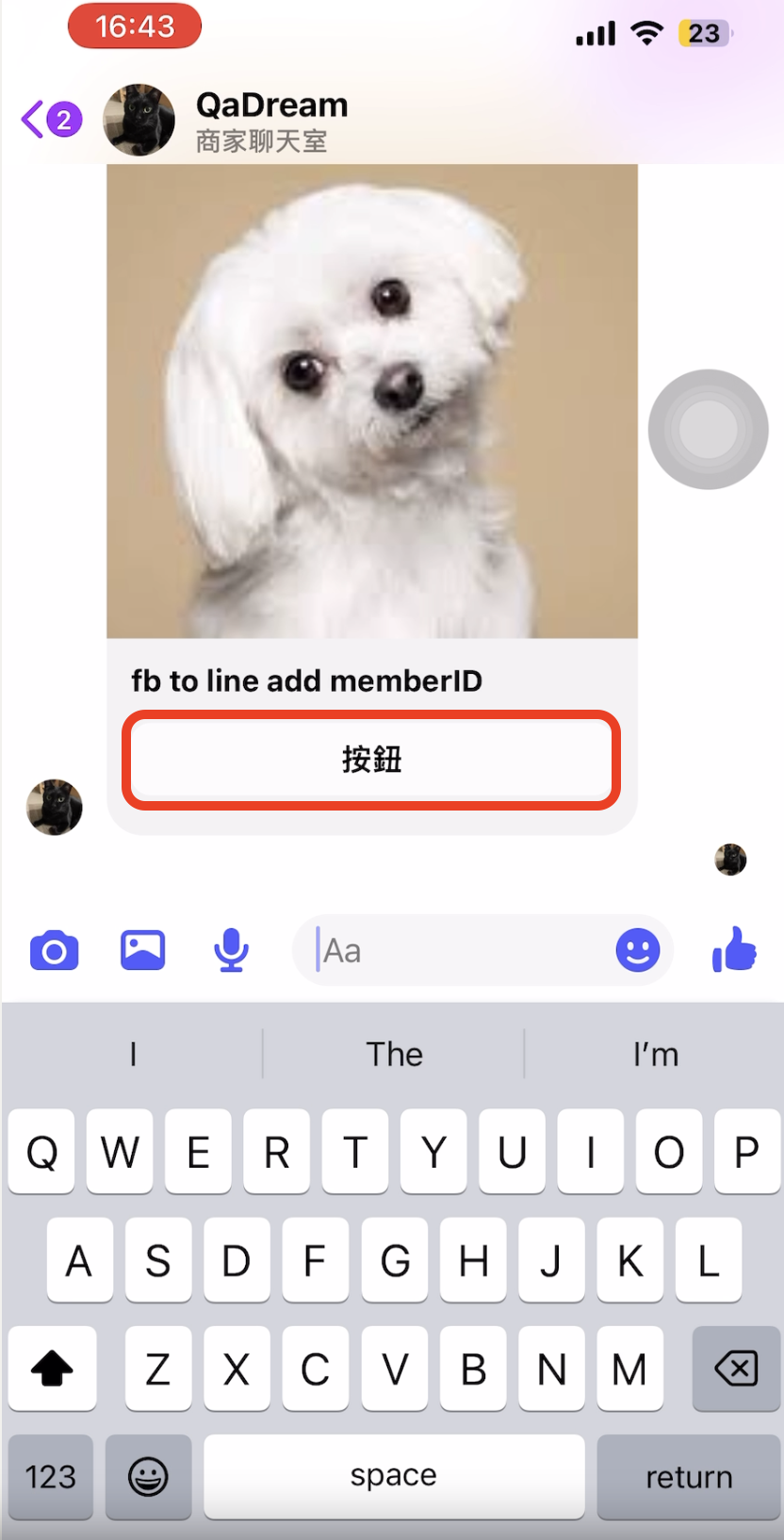
Task: Switch keyboard to 123 numbers layout
Action: coord(51,1477)
